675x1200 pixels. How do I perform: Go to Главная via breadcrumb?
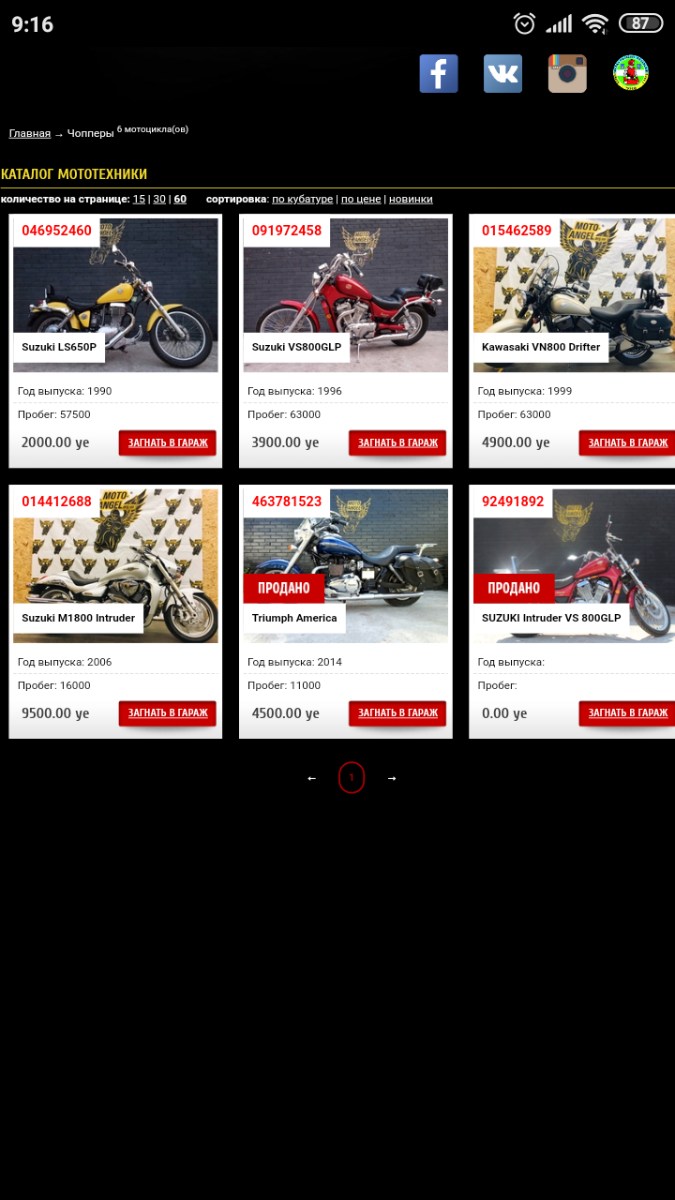click(29, 133)
